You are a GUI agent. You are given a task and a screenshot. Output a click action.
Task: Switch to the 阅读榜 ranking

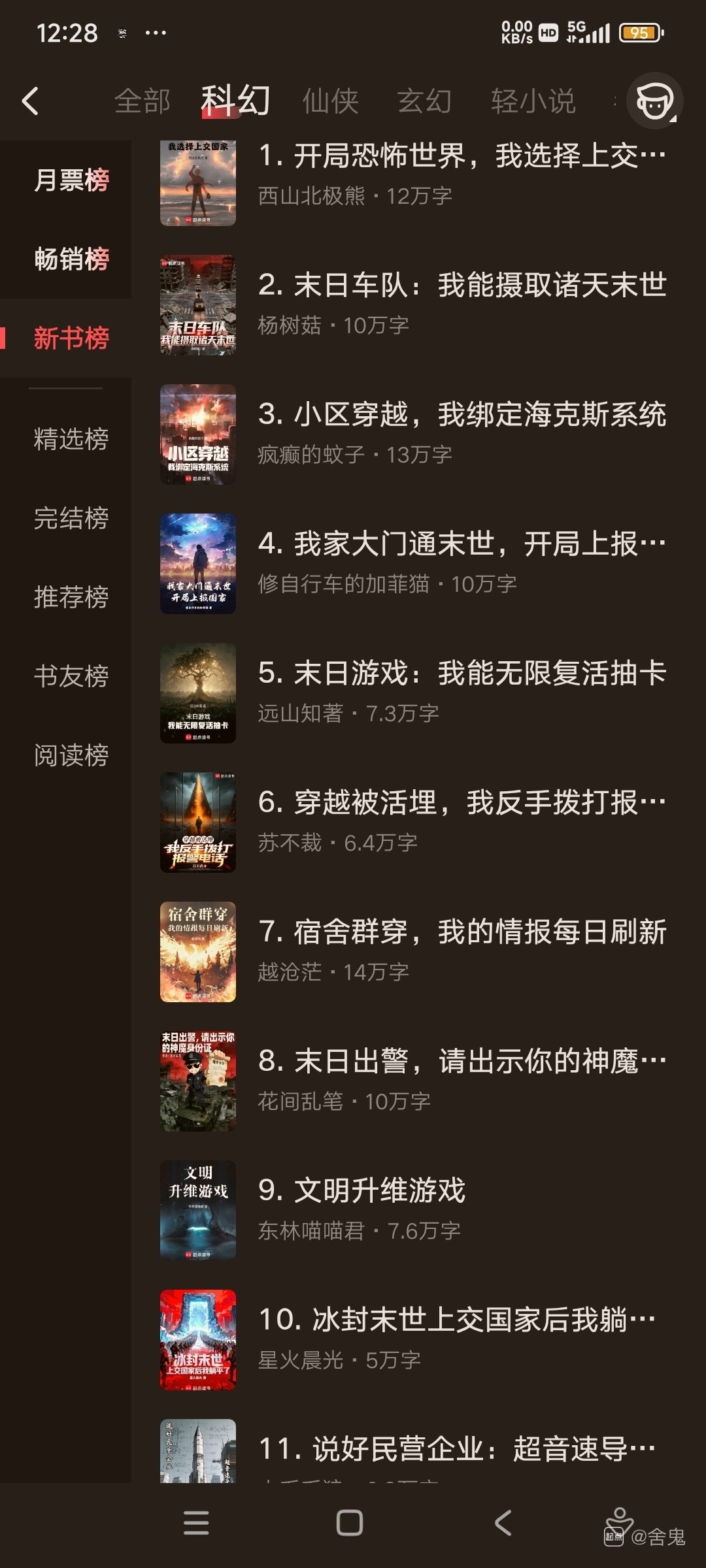pyautogui.click(x=71, y=755)
